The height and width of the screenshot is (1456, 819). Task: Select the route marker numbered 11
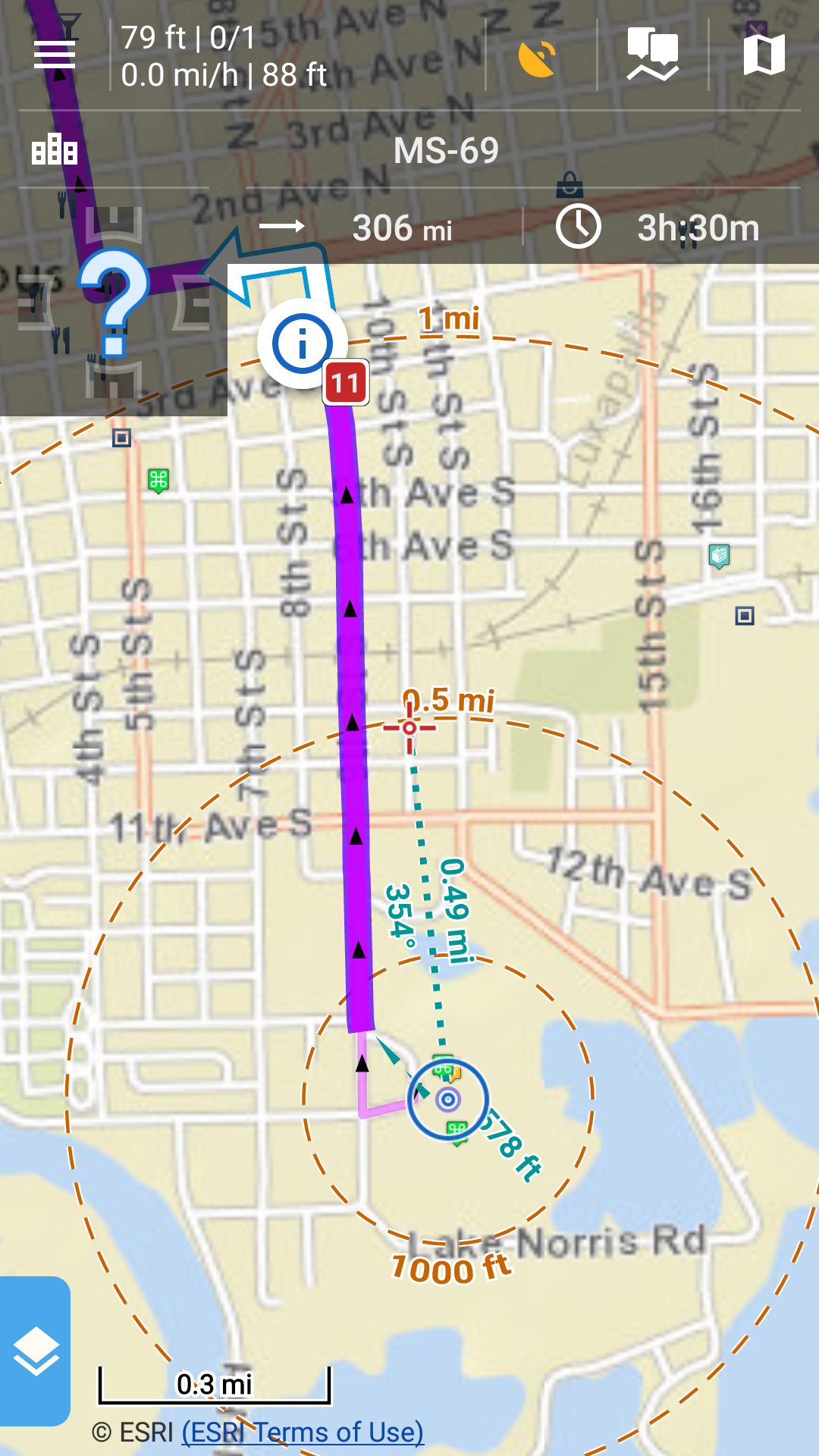click(346, 383)
